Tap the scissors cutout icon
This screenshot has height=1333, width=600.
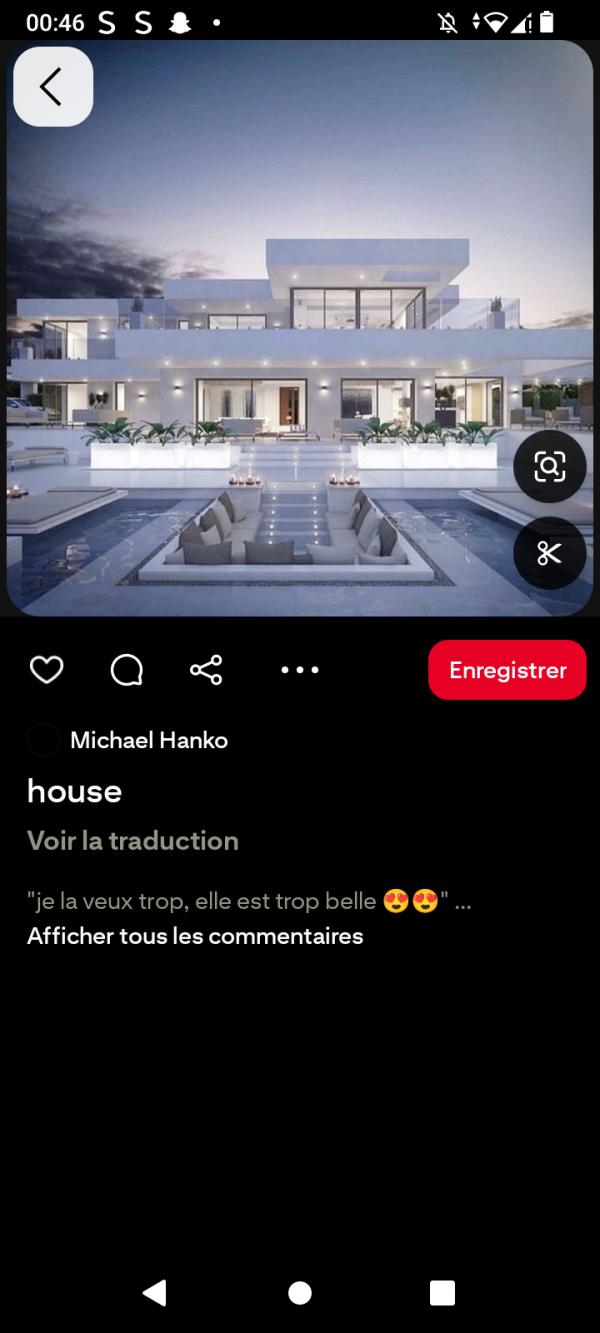pyautogui.click(x=549, y=553)
